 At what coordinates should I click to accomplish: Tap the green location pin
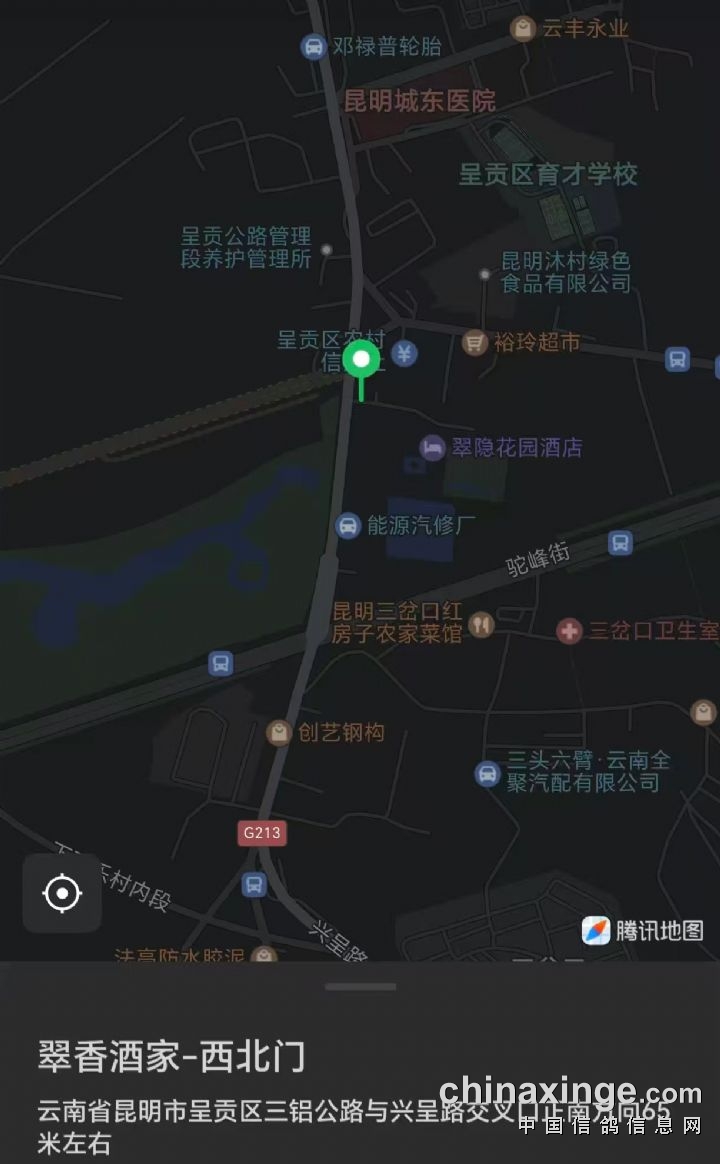[x=361, y=360]
